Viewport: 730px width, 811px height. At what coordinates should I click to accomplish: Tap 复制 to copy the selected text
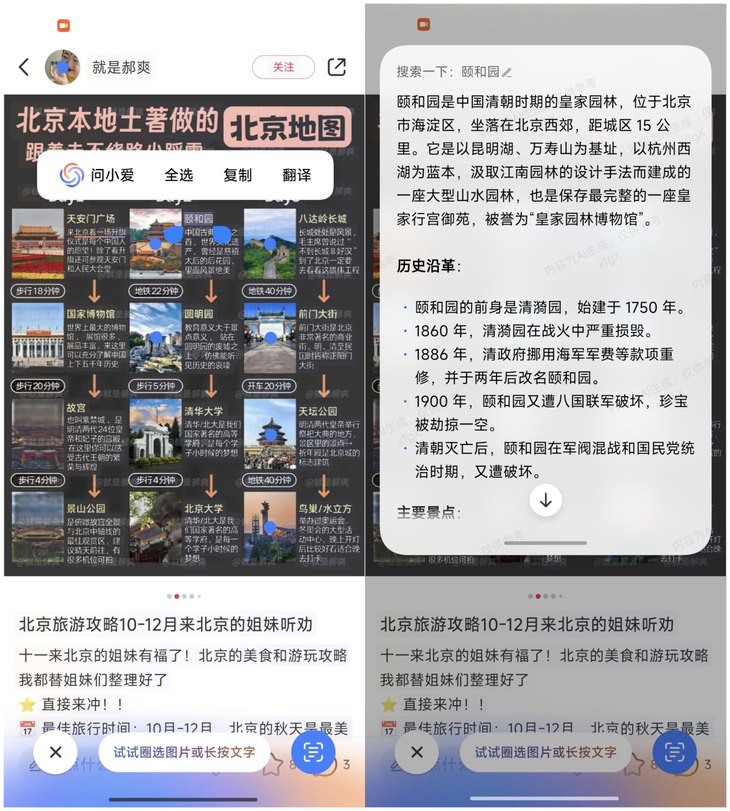click(x=237, y=175)
